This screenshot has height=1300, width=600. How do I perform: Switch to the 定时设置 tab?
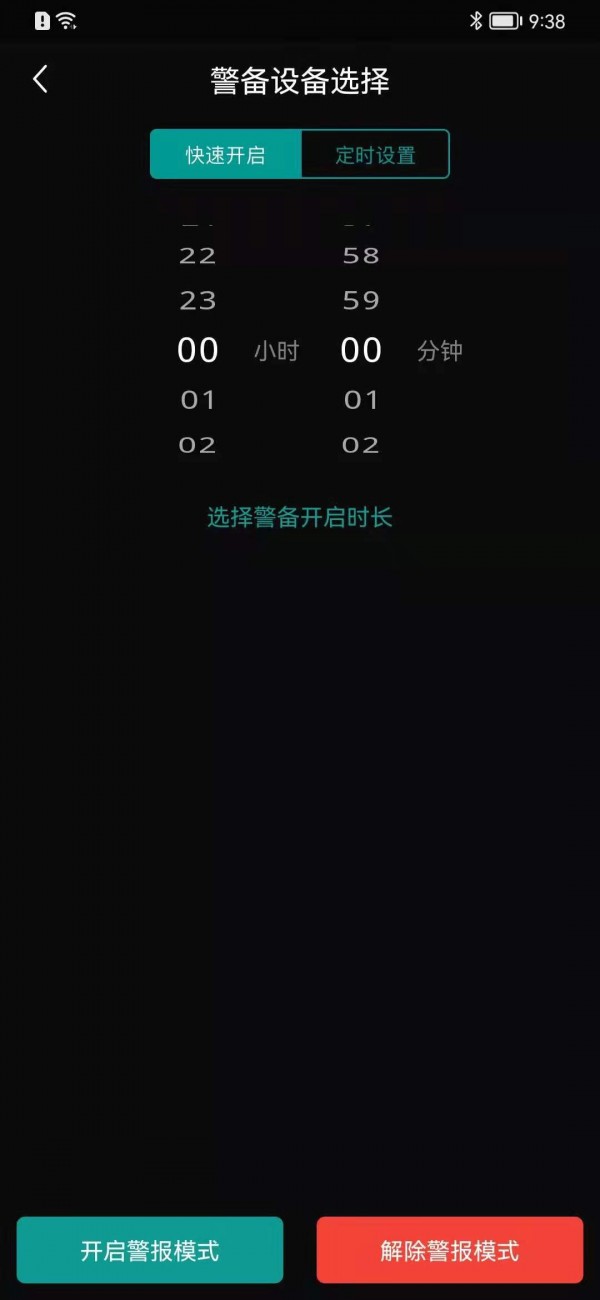pyautogui.click(x=375, y=155)
